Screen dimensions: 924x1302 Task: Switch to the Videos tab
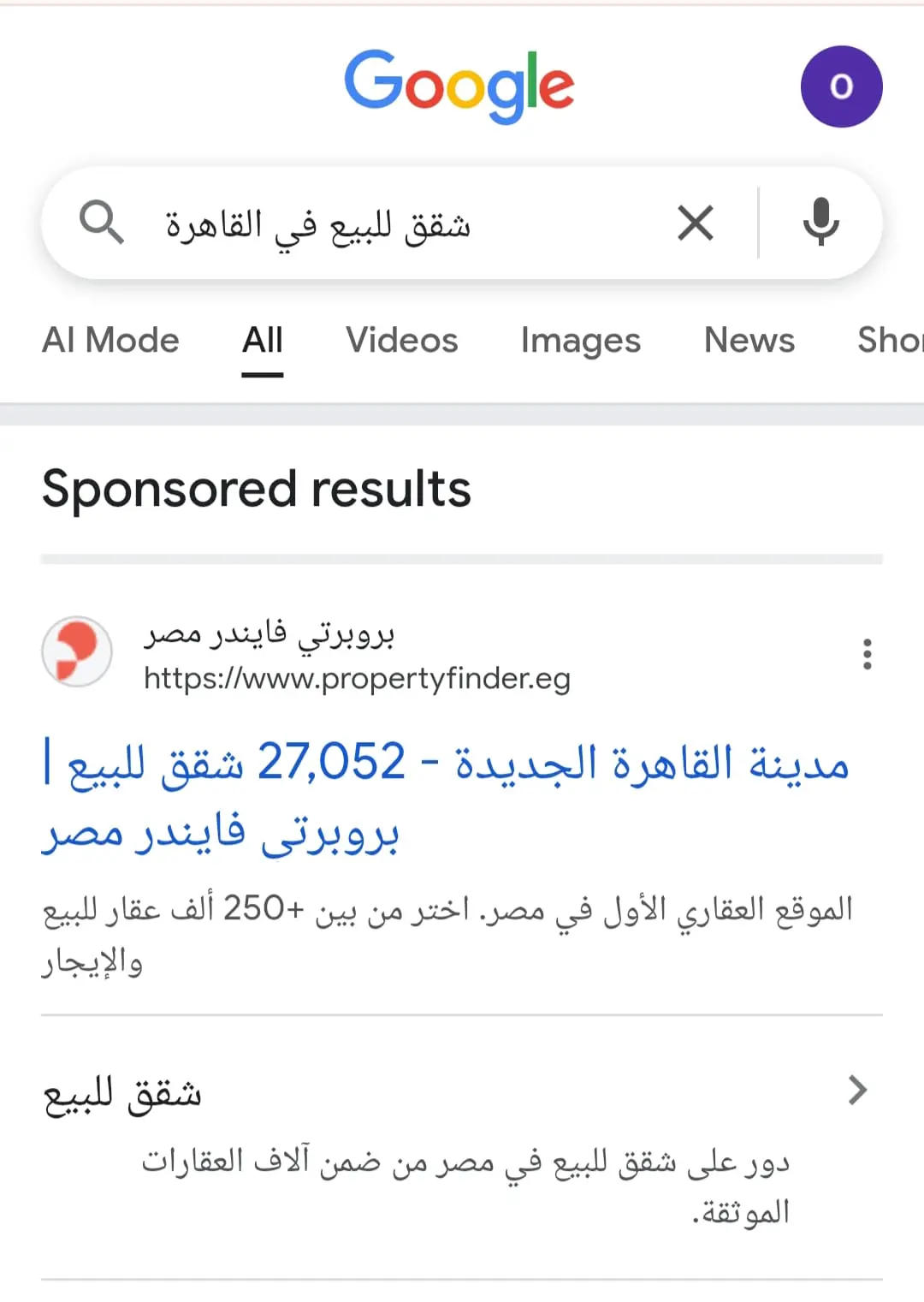(x=401, y=341)
